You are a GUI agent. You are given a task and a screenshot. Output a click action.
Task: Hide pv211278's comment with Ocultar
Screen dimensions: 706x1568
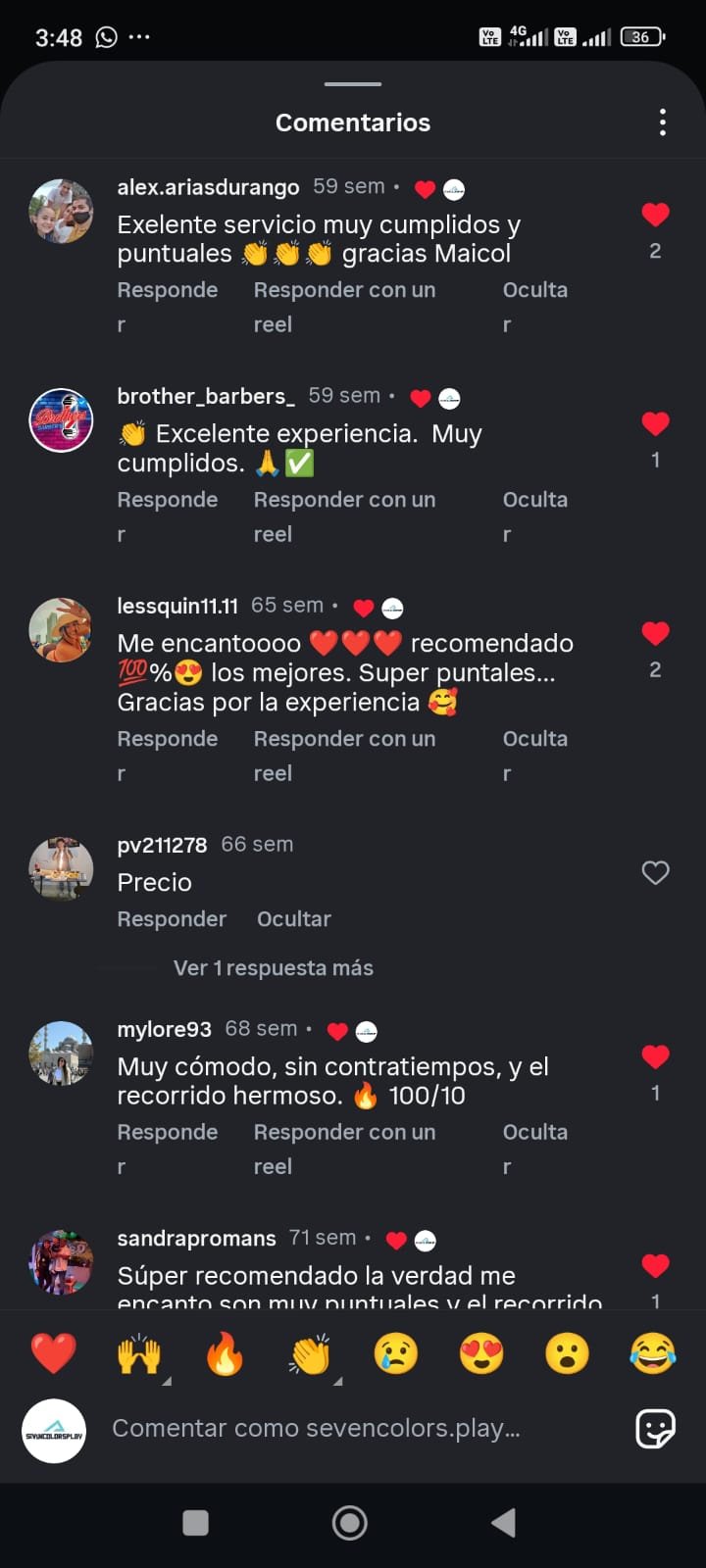pos(293,919)
